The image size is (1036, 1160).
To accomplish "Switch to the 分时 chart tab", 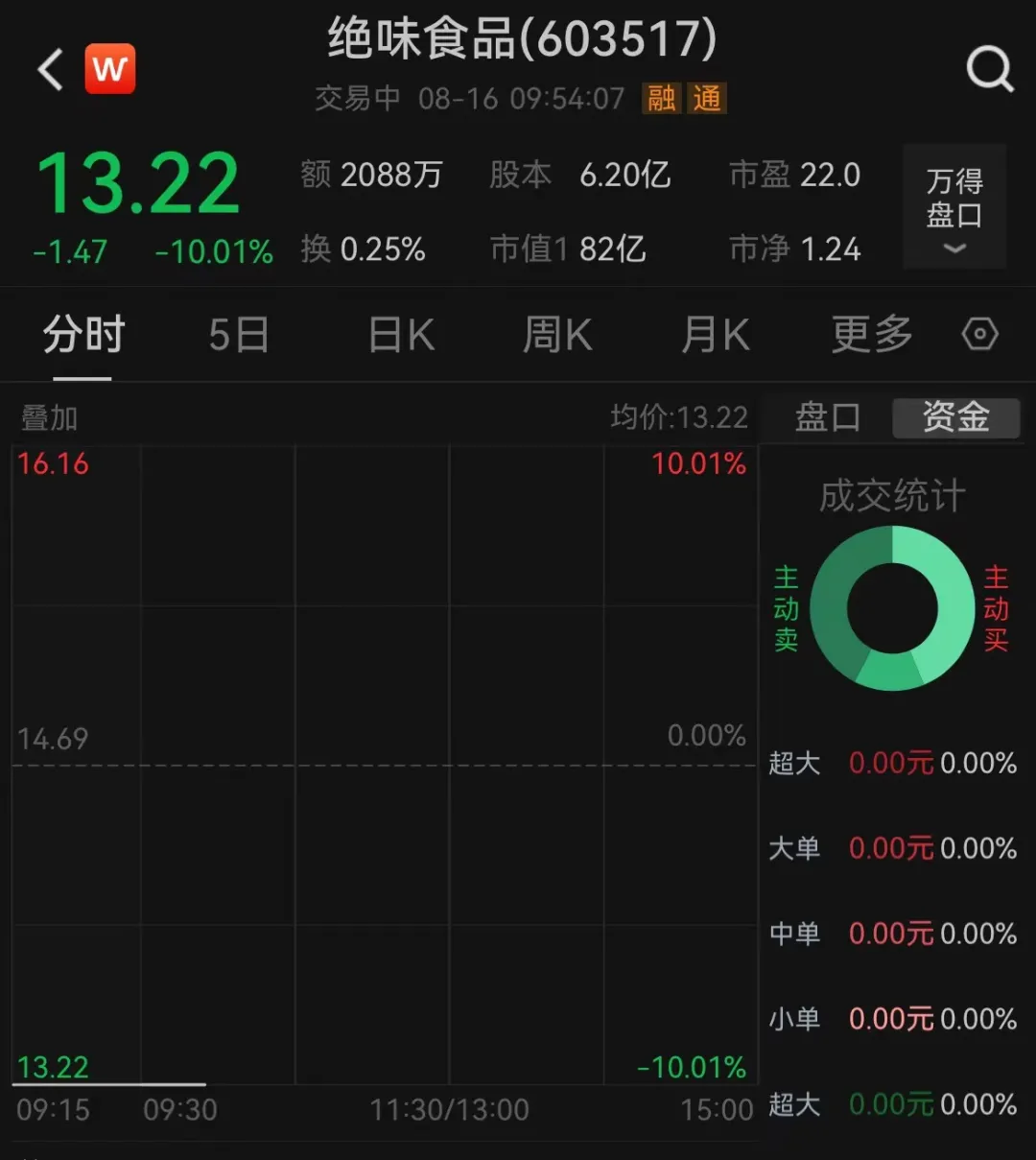I will click(x=83, y=336).
